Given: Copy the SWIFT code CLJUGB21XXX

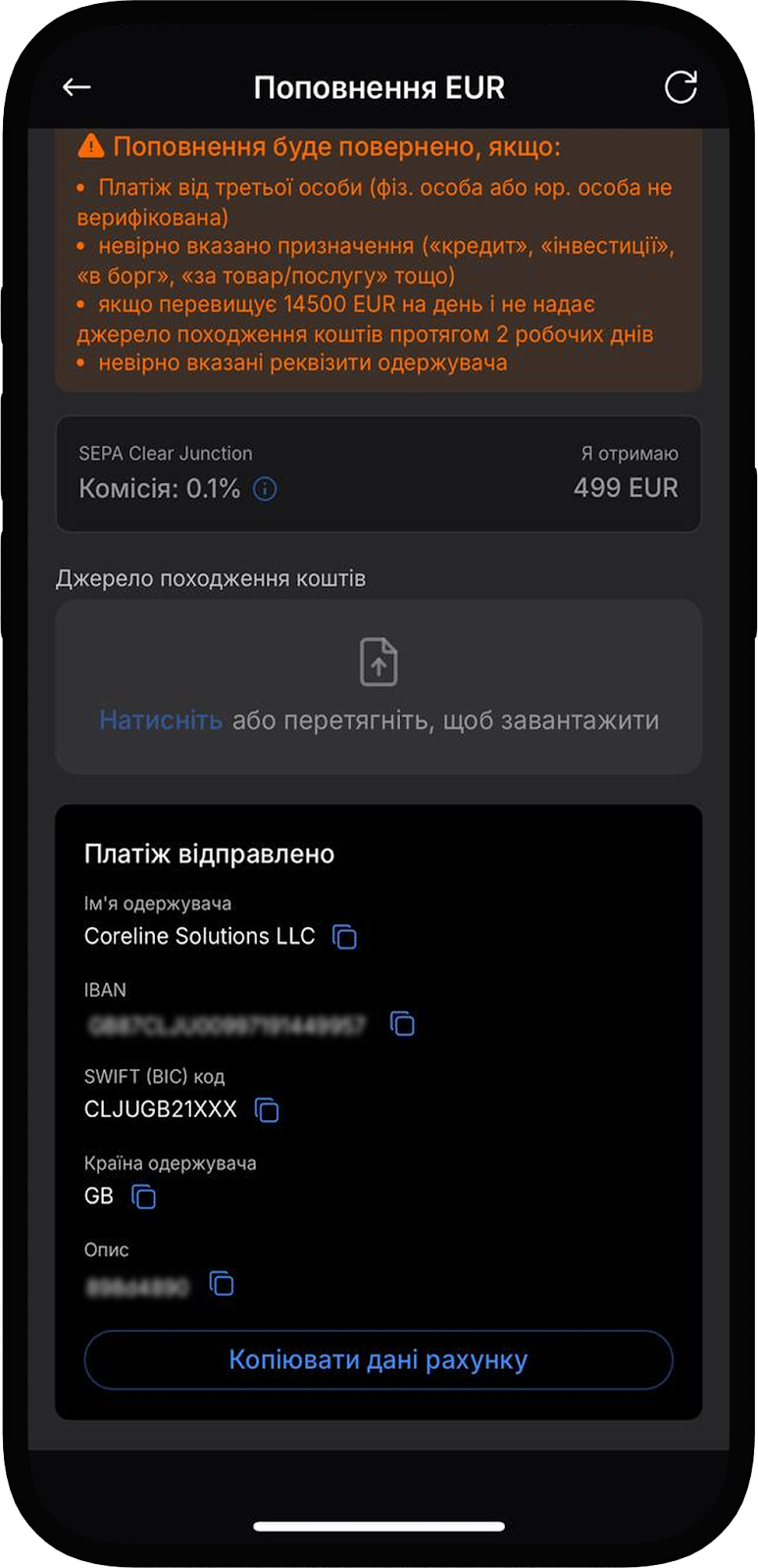Looking at the screenshot, I should pyautogui.click(x=267, y=1110).
